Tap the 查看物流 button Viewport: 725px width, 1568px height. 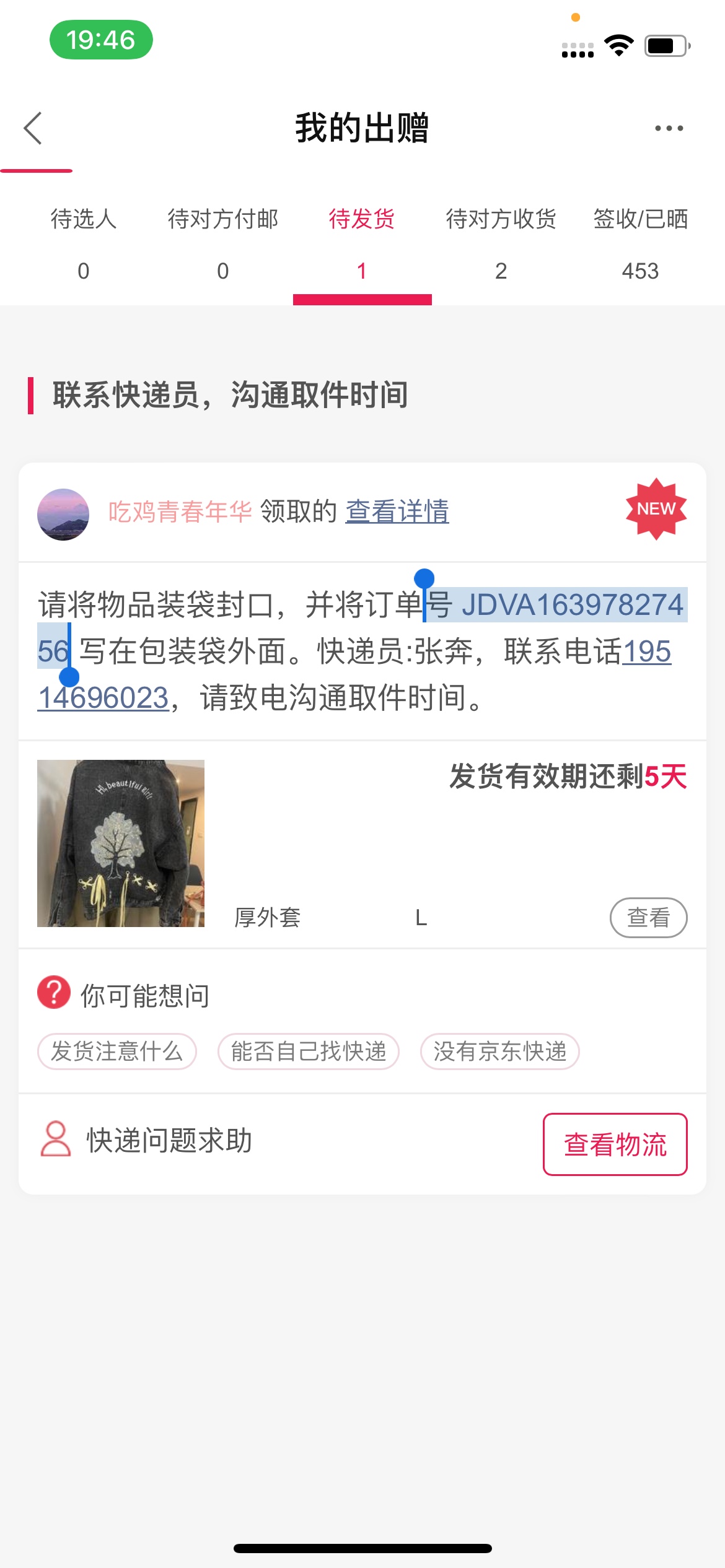point(615,1144)
